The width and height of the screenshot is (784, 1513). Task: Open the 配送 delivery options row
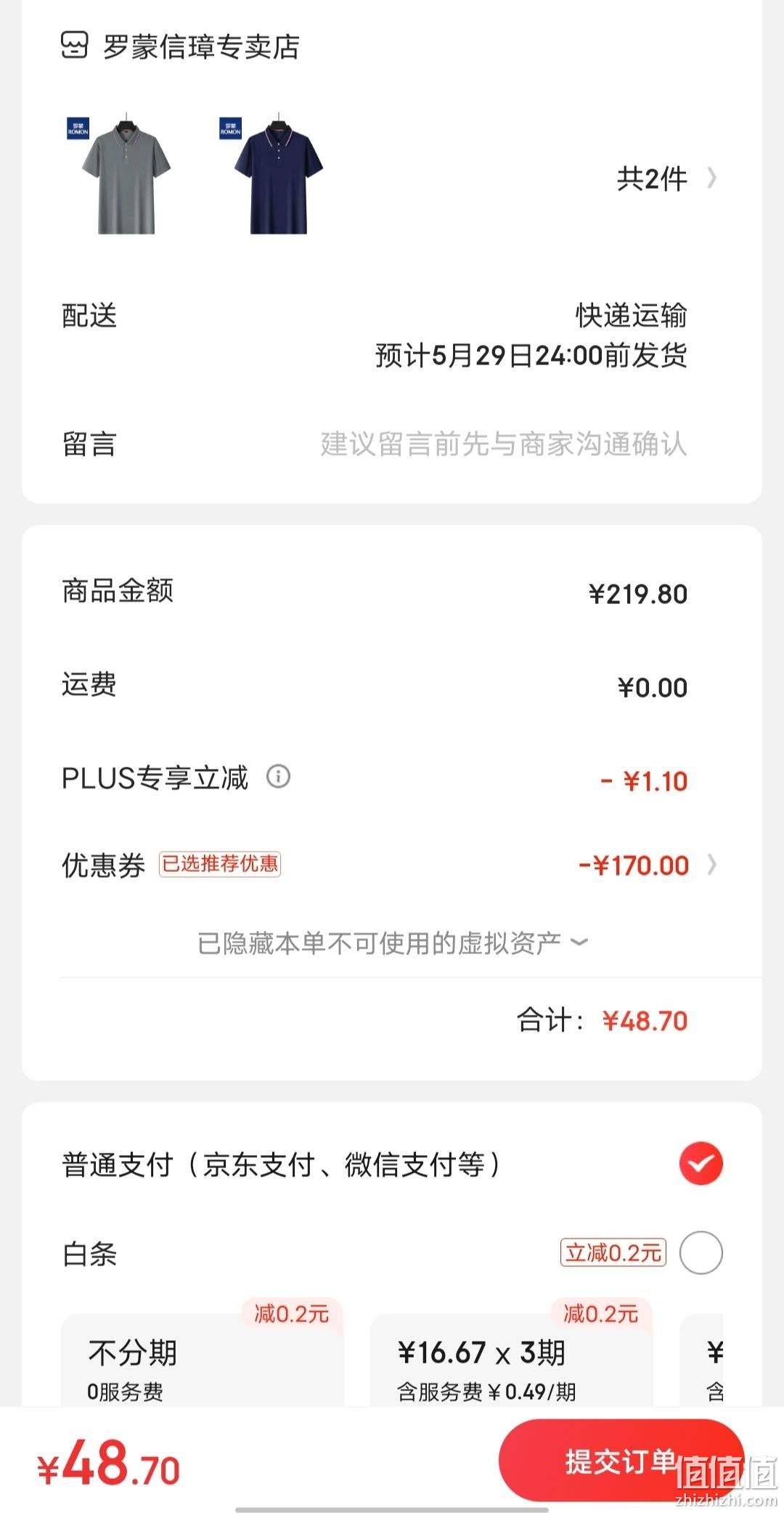[392, 335]
